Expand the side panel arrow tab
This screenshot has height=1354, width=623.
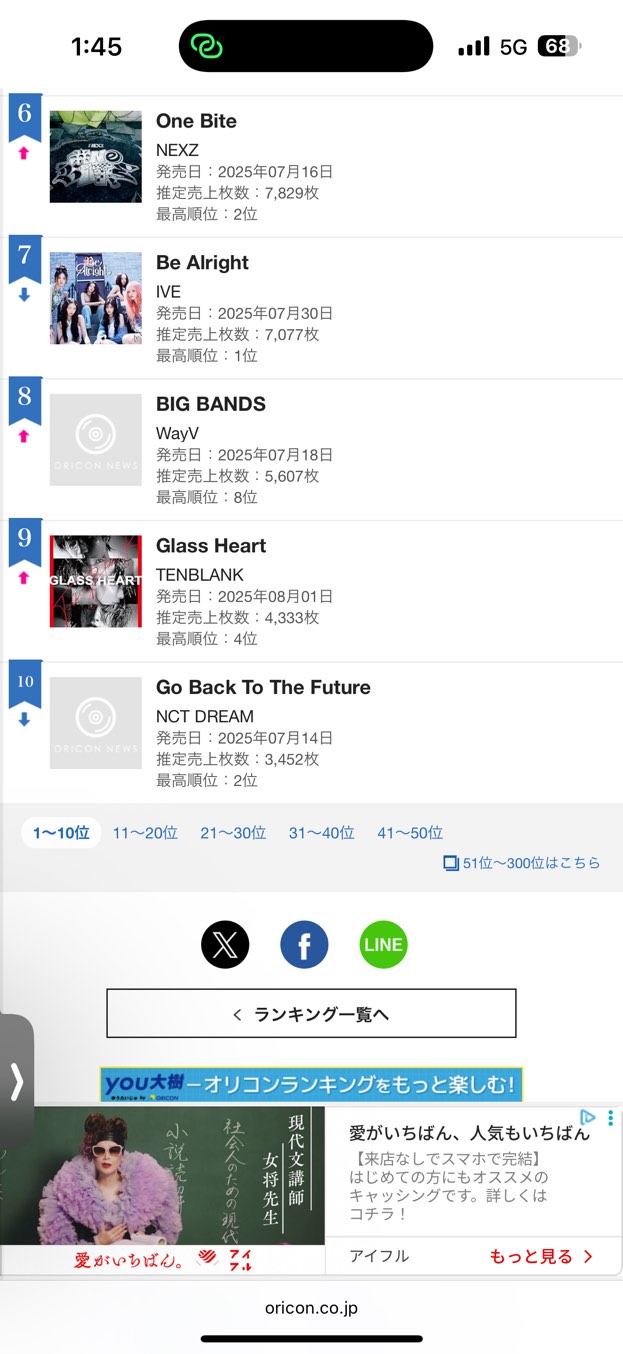coord(16,1081)
